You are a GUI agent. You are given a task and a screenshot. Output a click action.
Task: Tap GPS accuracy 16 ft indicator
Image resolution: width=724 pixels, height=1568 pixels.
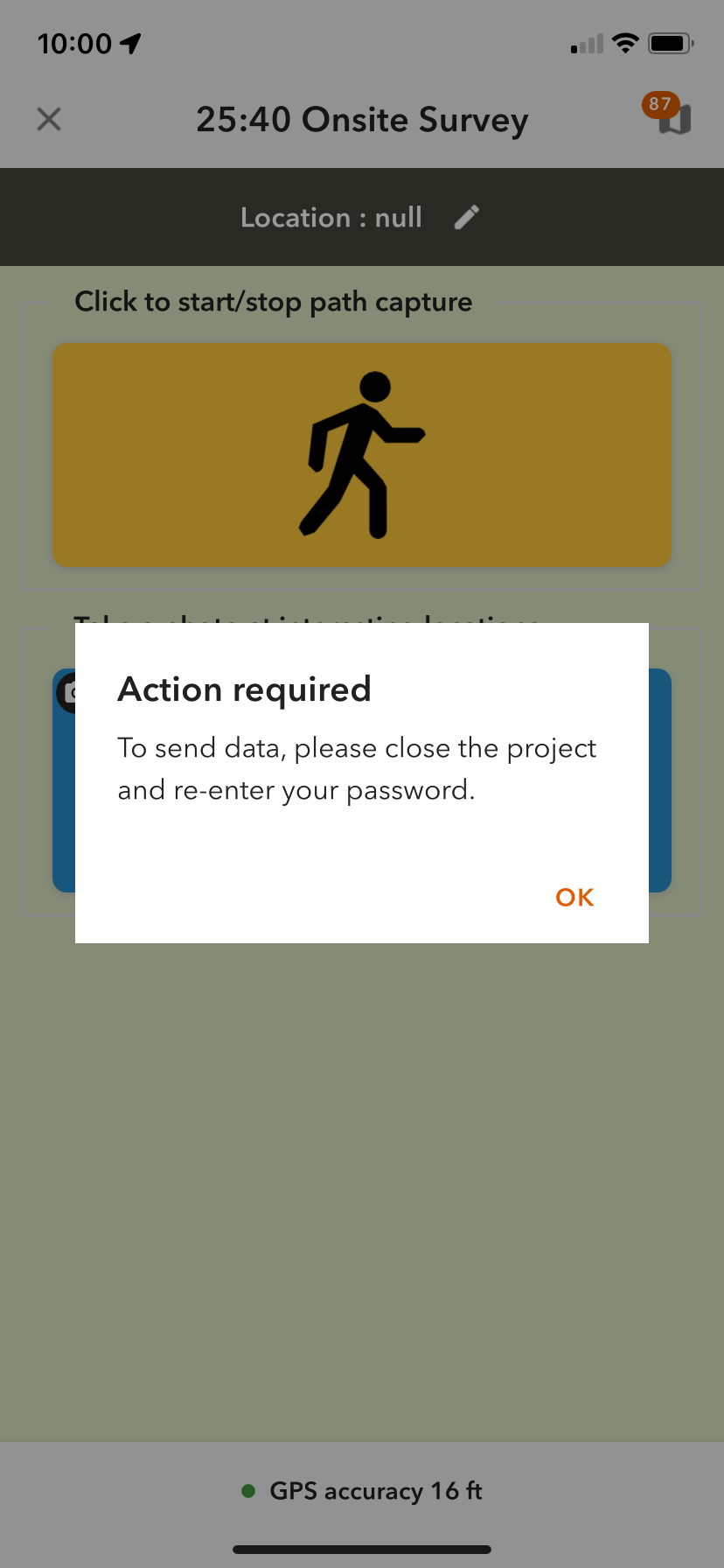pos(376,1491)
